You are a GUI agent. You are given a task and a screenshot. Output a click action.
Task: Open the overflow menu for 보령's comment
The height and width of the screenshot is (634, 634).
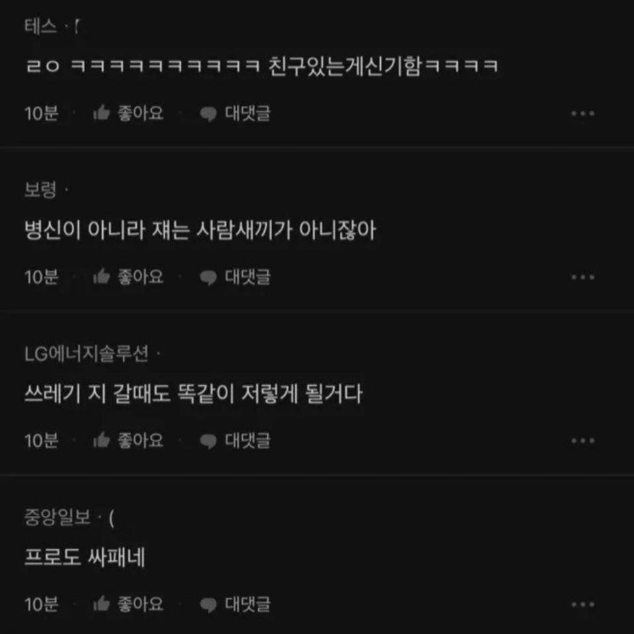click(583, 277)
